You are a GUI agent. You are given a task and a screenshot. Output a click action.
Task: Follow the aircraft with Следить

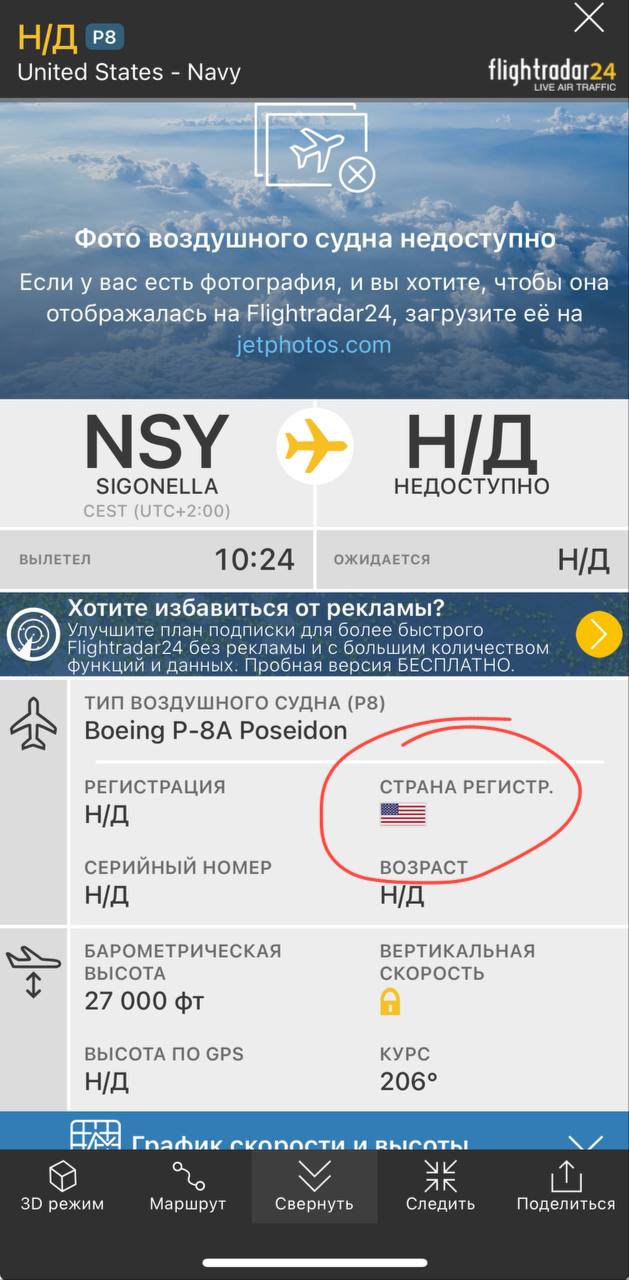point(440,1186)
